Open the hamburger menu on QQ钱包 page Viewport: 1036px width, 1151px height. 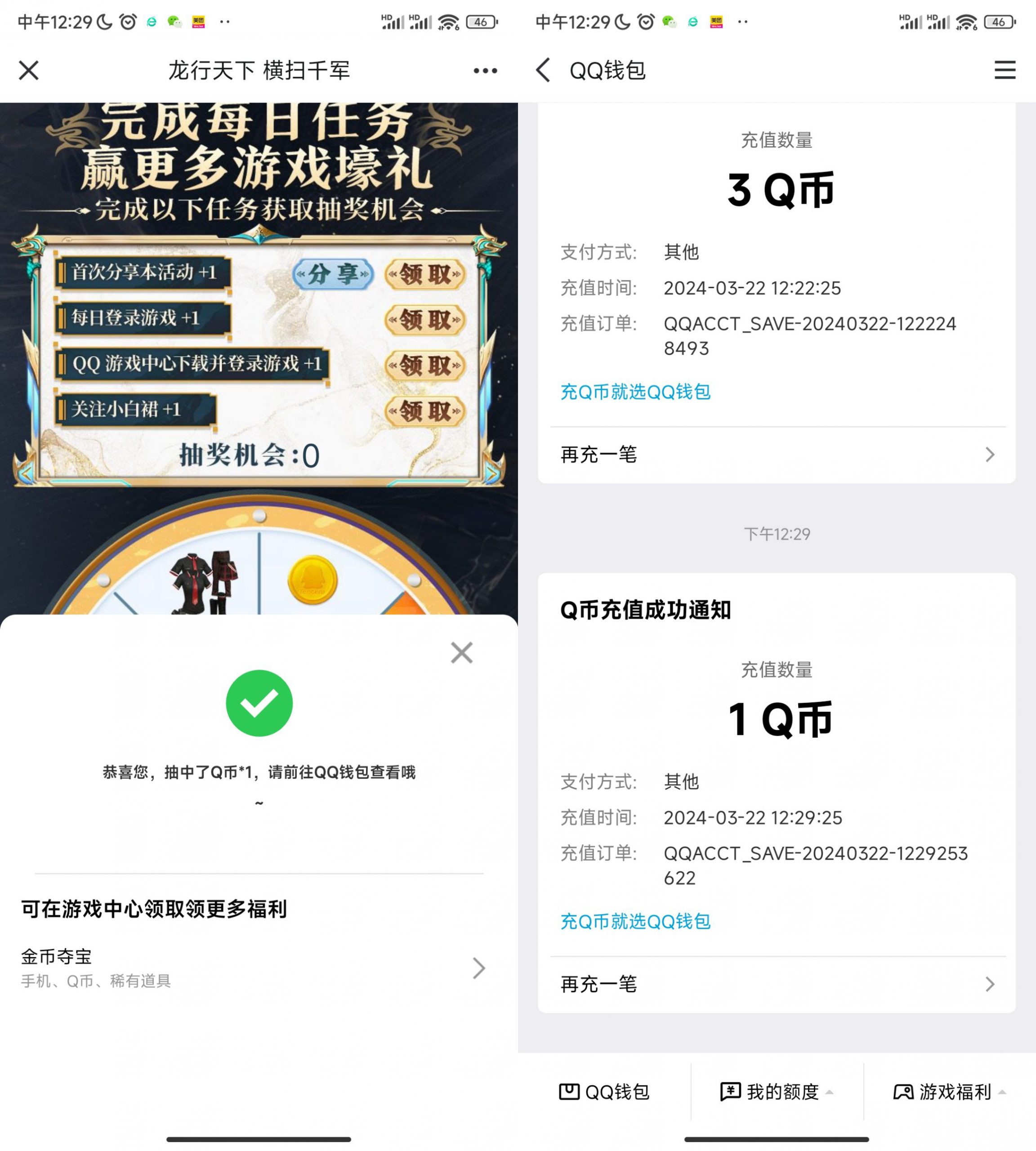[x=1005, y=70]
